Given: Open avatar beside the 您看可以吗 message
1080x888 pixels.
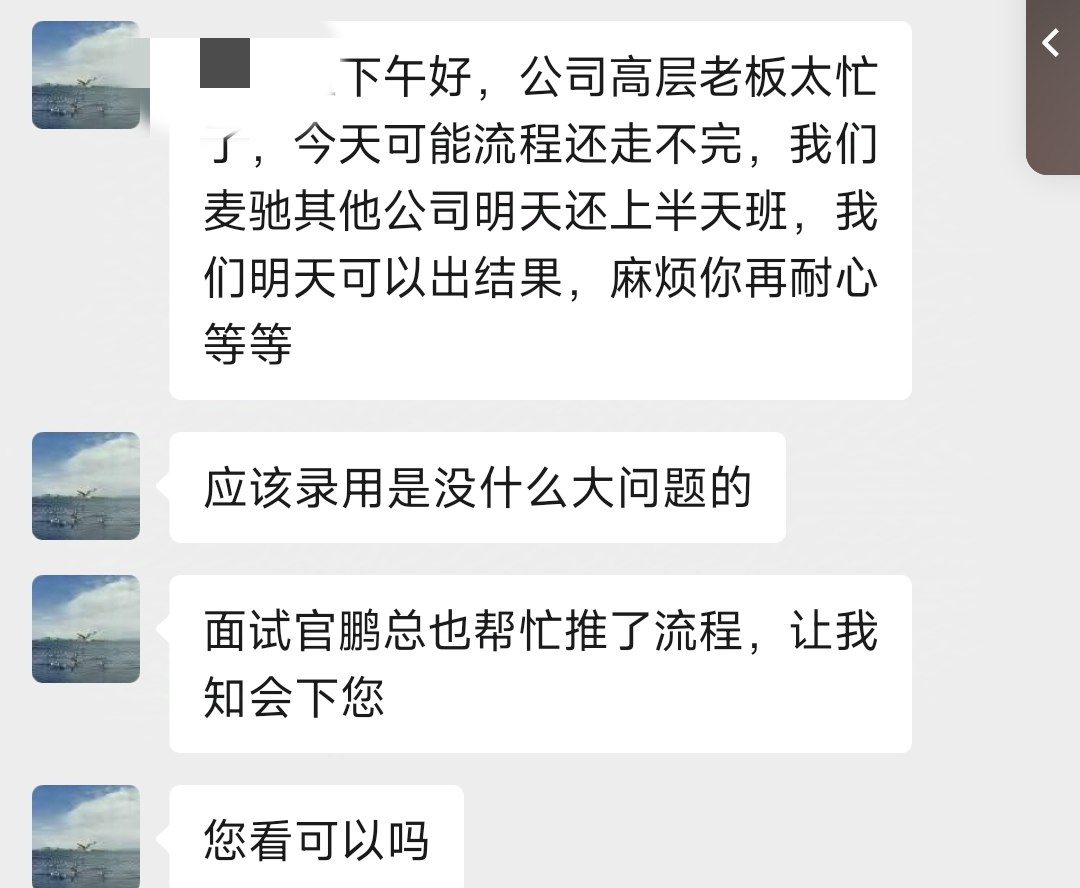Looking at the screenshot, I should tap(86, 836).
